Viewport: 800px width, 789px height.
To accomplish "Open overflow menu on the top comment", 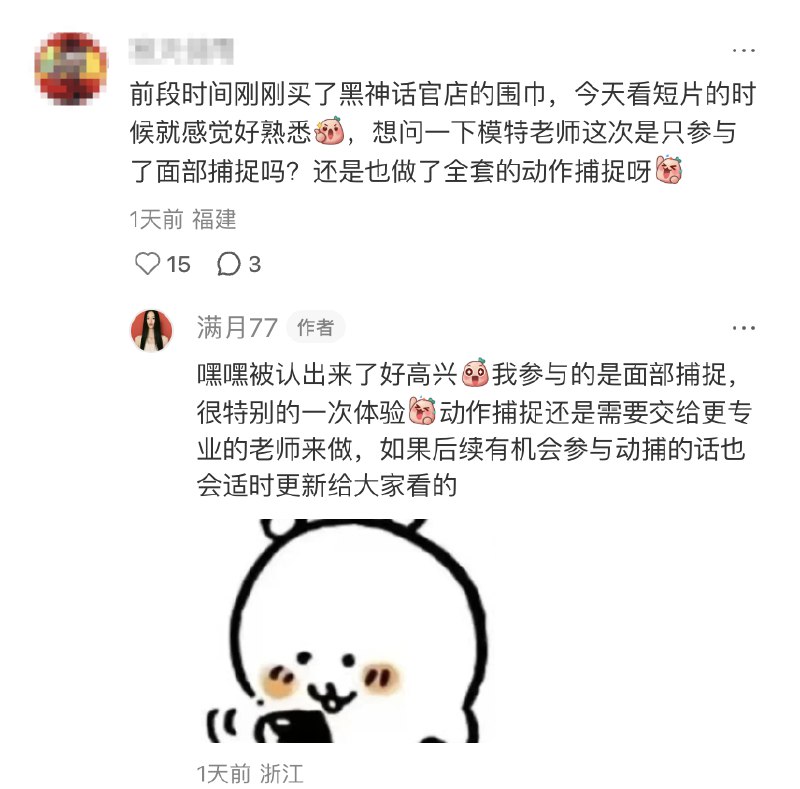I will pos(743,50).
